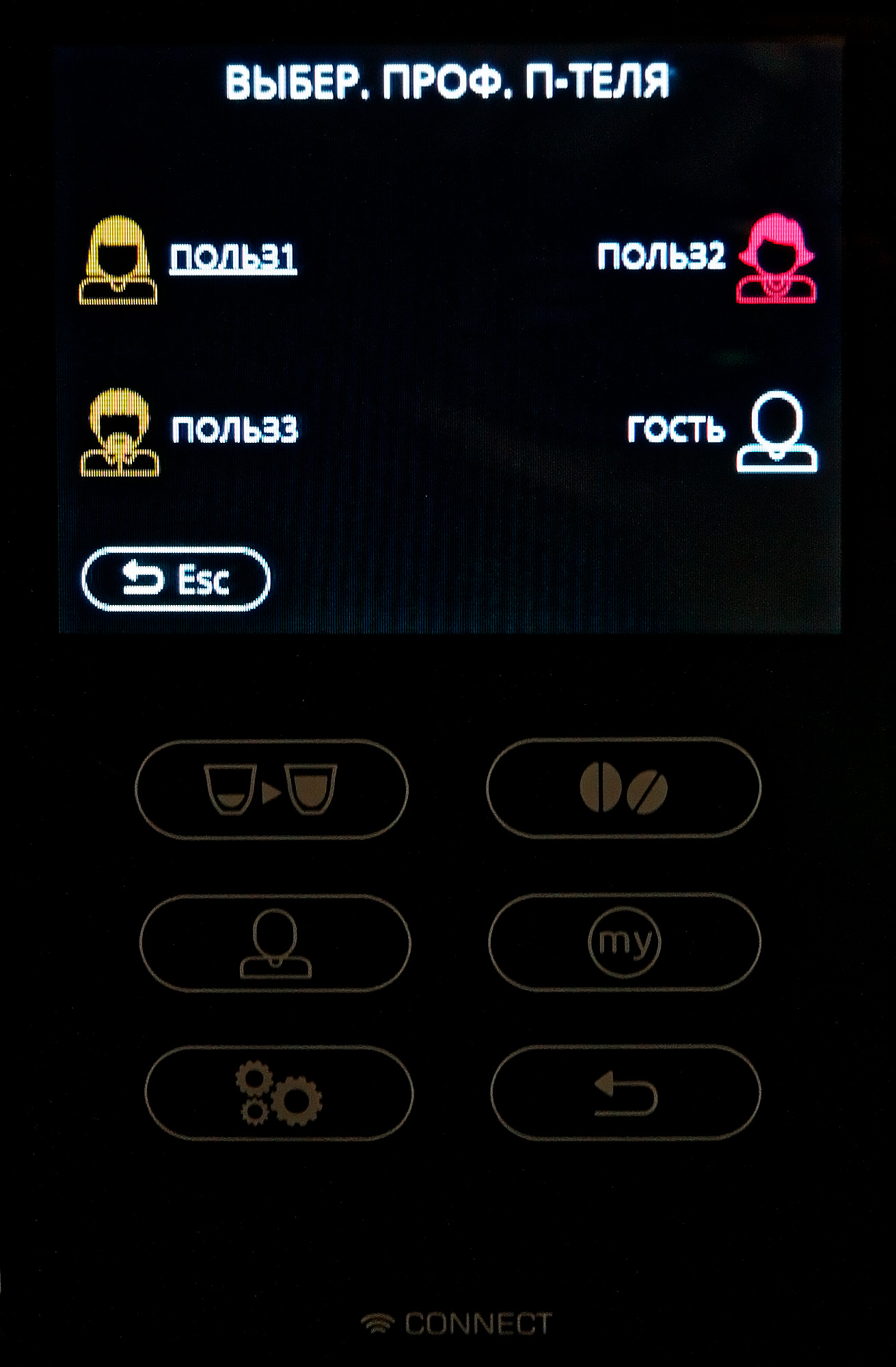This screenshot has width=896, height=1367.
Task: Tap the my custom drink button
Action: pyautogui.click(x=624, y=943)
